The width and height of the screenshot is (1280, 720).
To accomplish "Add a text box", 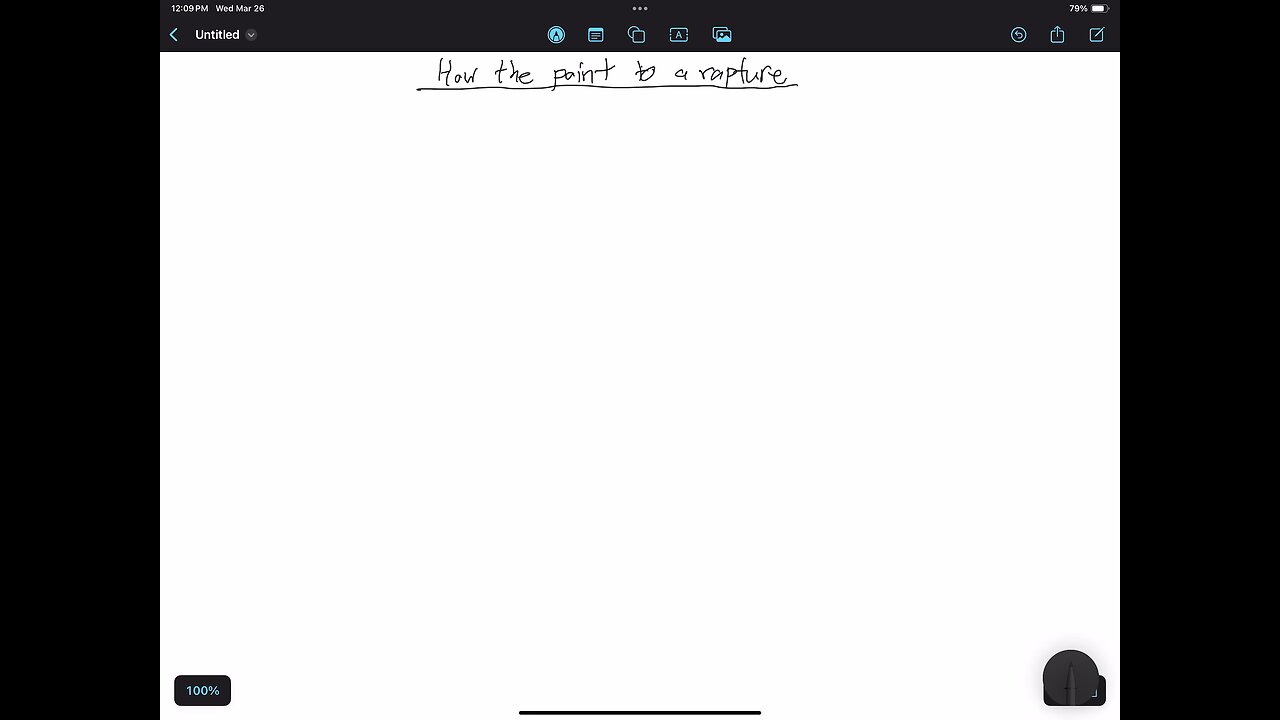I will tap(679, 35).
